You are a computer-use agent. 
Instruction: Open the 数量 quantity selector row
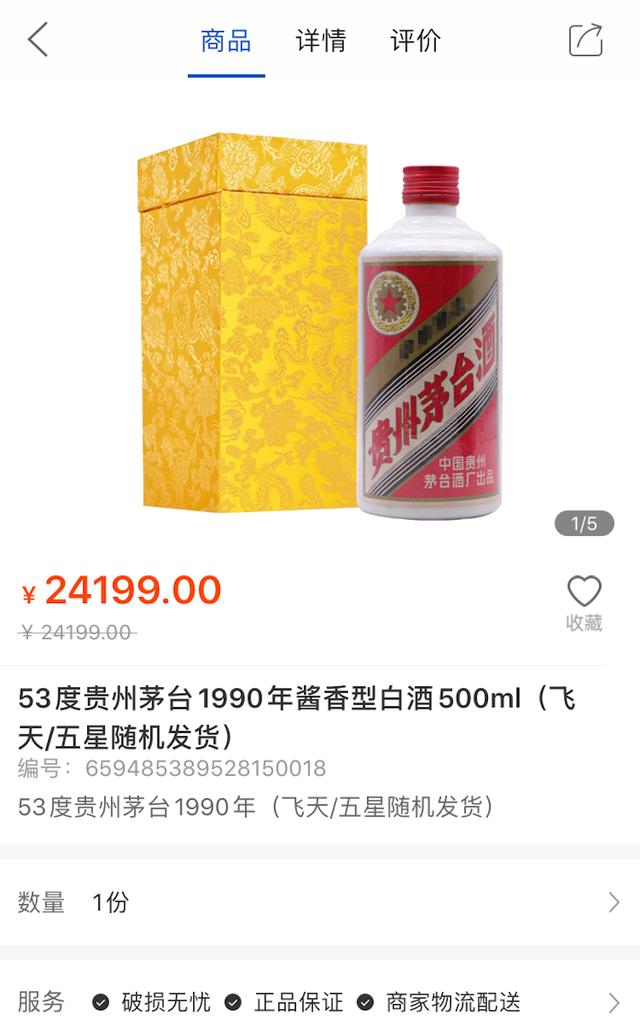320,903
